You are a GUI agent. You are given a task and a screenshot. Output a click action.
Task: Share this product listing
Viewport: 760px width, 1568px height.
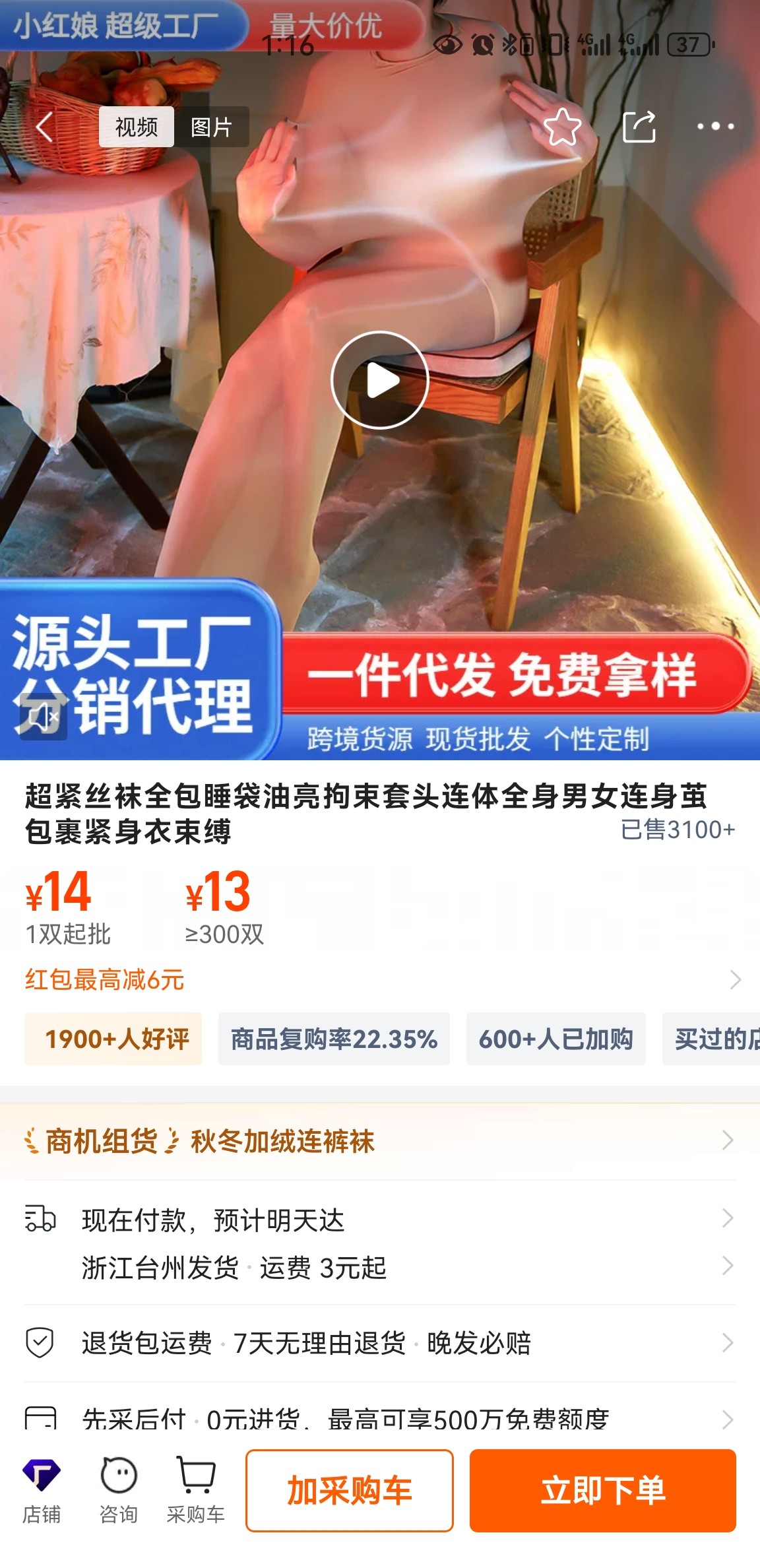tap(639, 127)
